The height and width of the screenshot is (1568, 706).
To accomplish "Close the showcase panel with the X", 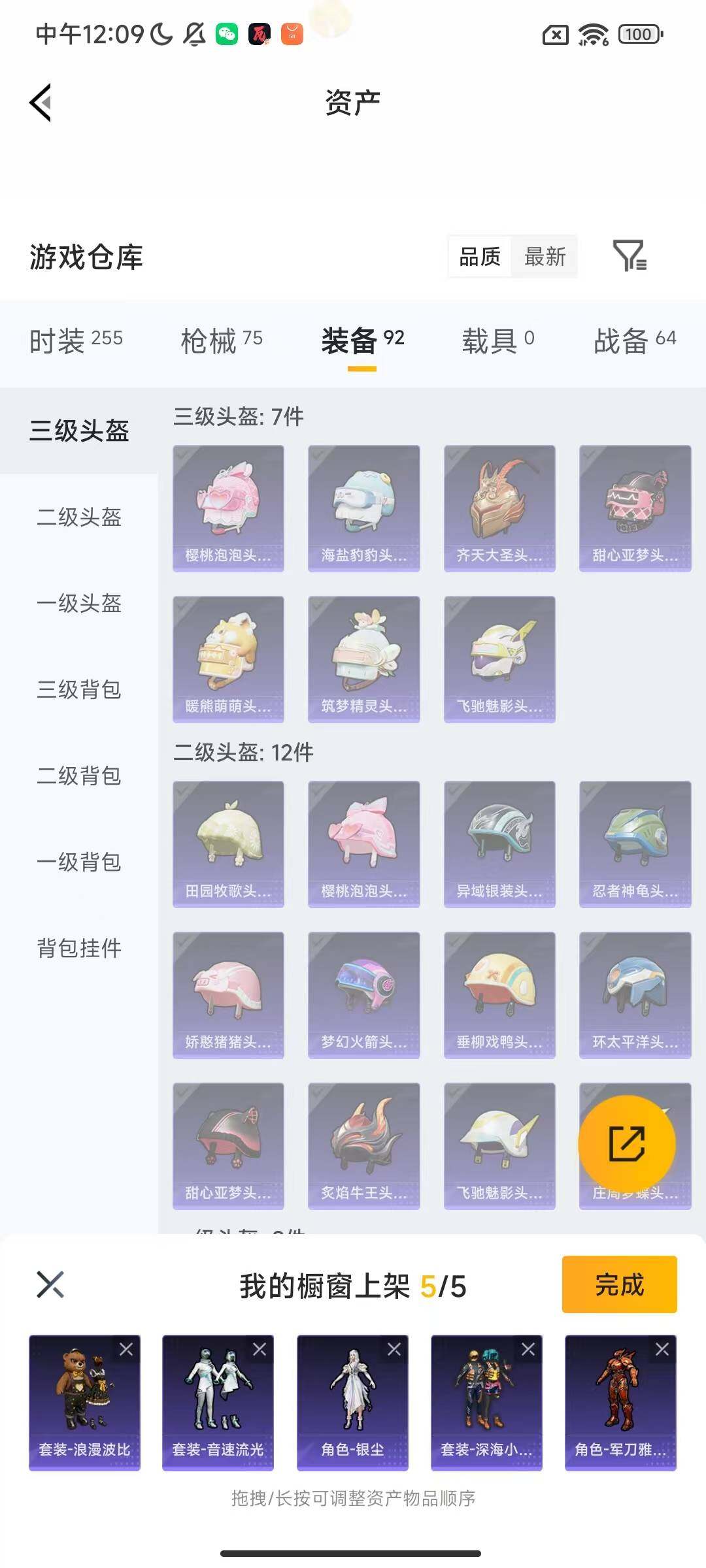I will [48, 1284].
